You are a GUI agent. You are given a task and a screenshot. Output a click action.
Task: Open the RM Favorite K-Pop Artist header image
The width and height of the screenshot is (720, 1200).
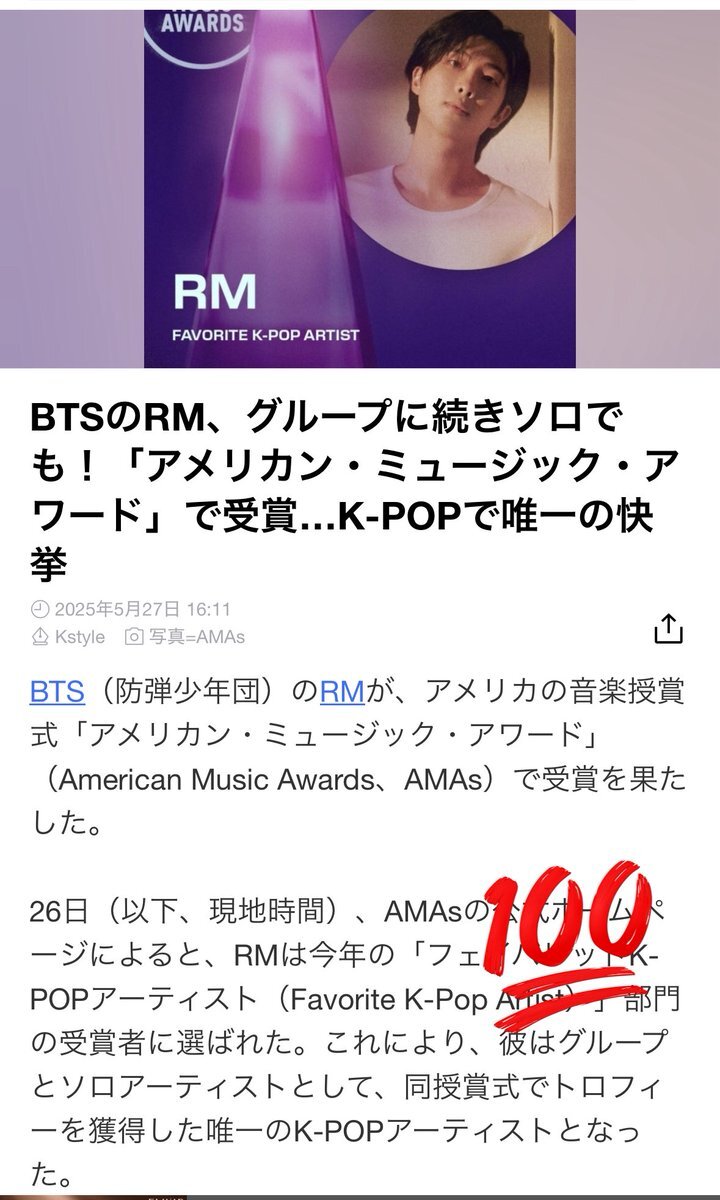click(x=360, y=190)
